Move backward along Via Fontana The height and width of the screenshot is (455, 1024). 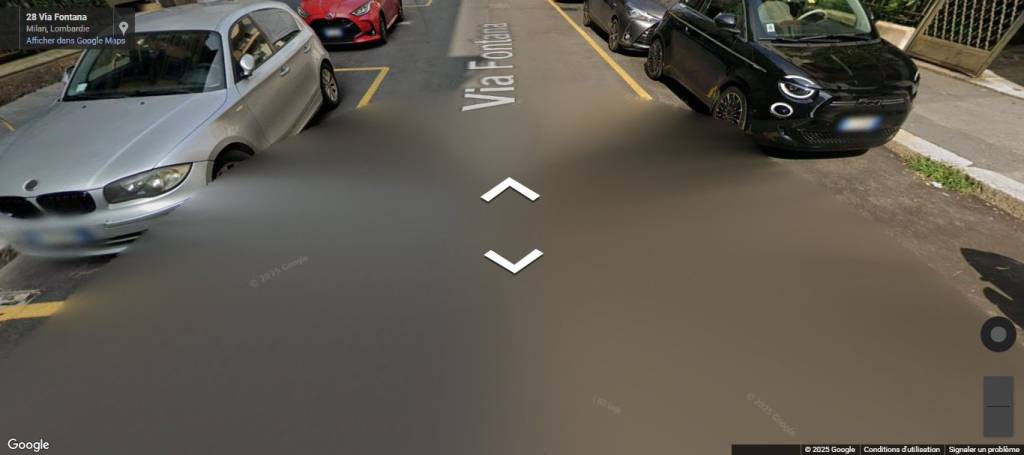pos(513,260)
